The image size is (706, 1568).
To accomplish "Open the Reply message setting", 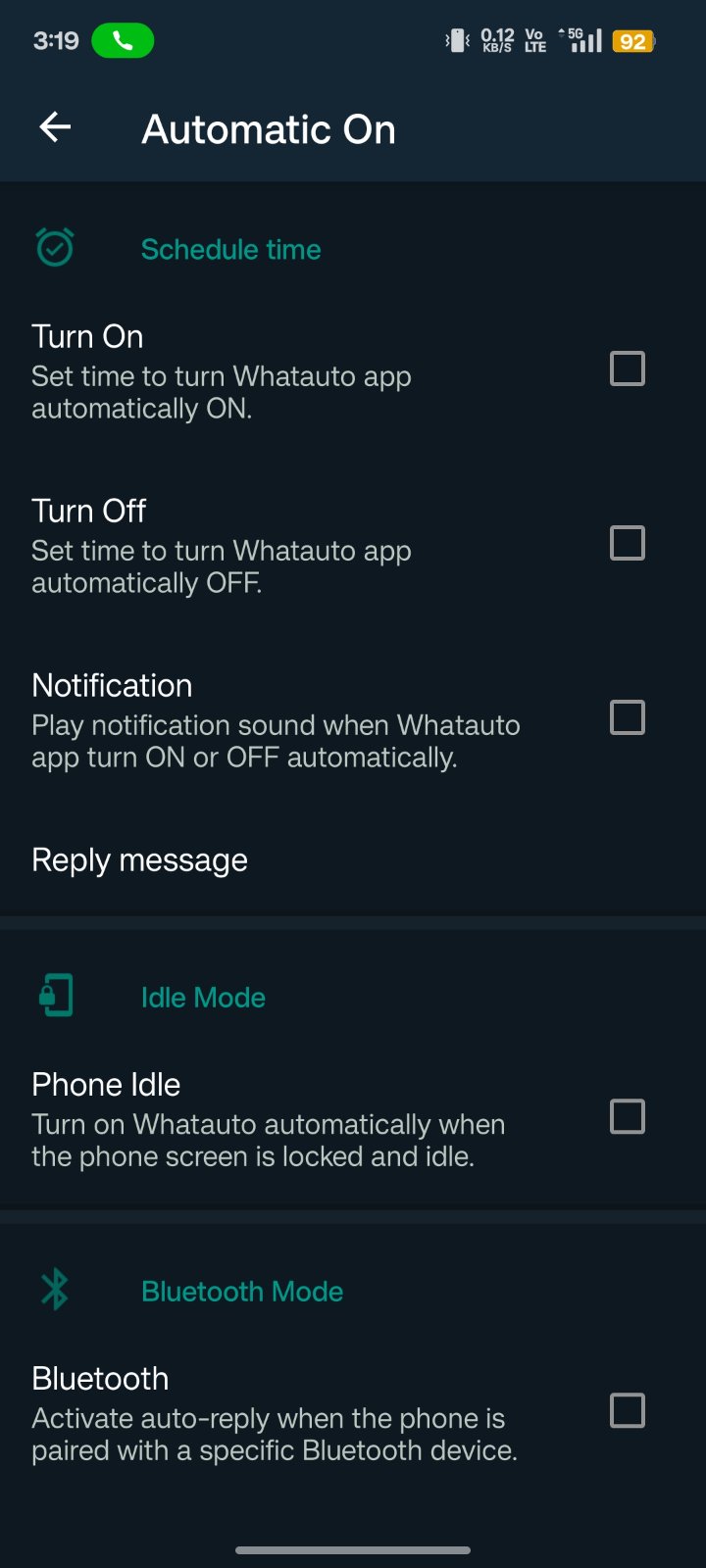I will click(x=353, y=860).
